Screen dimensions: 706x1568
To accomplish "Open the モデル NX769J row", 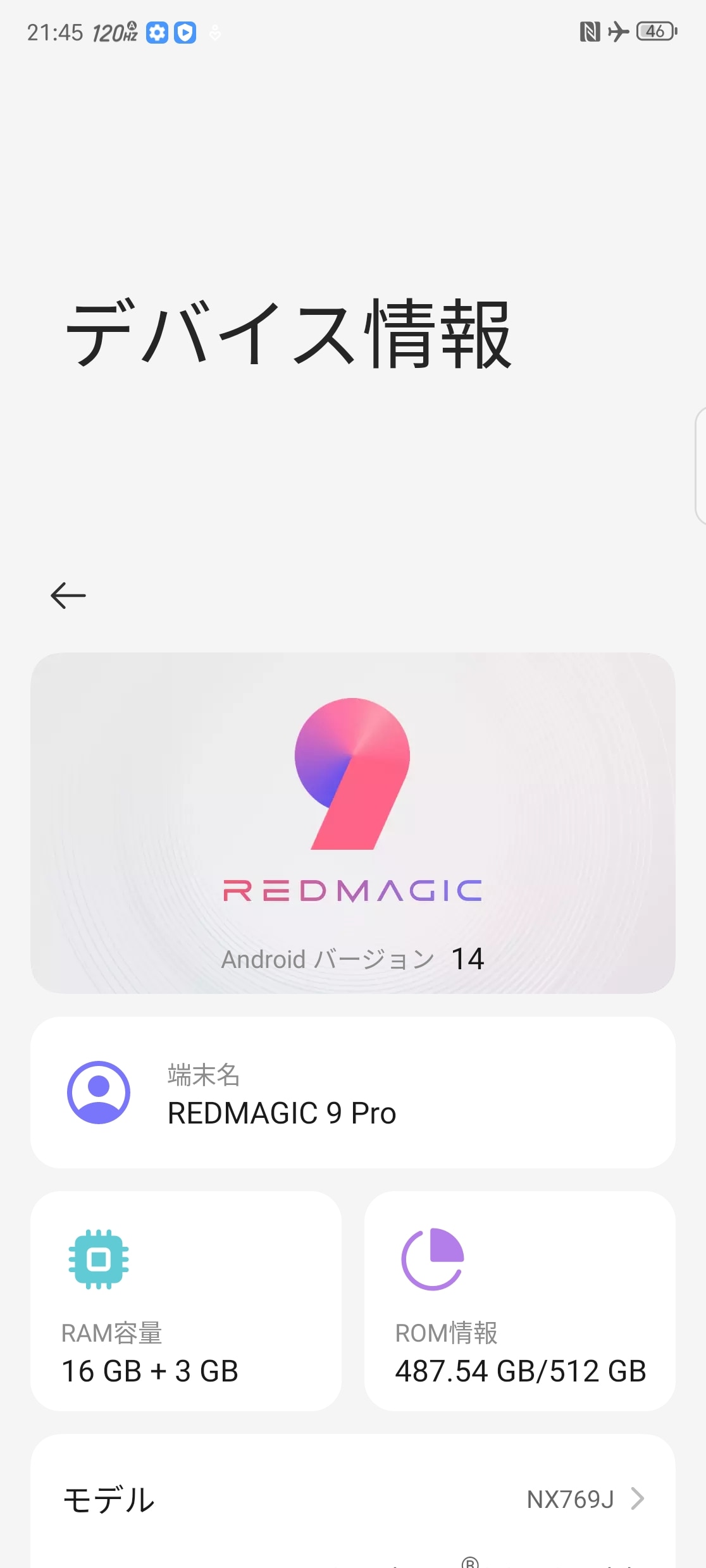I will 352,1498.
